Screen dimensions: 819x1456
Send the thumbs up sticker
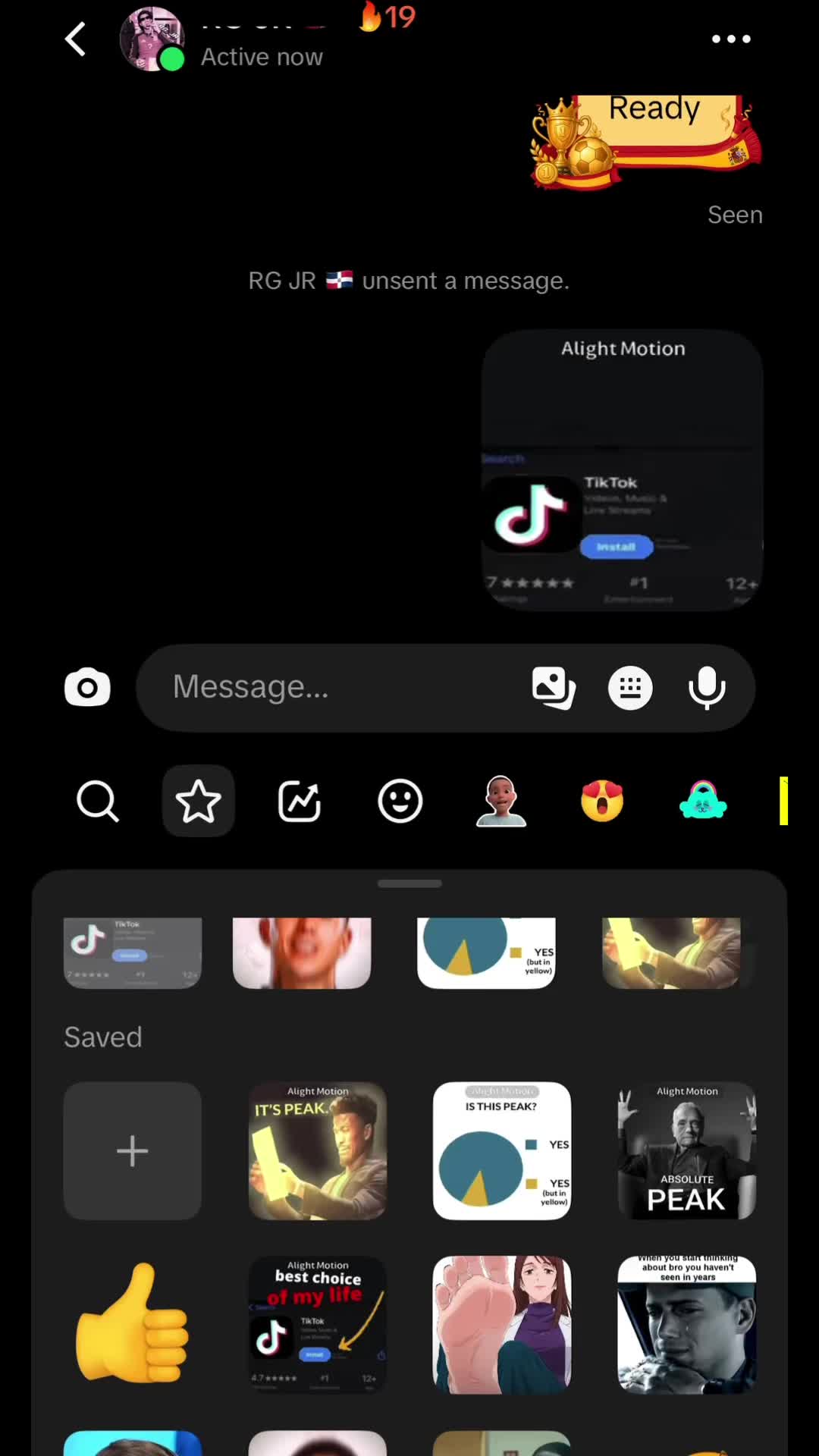(x=133, y=1325)
